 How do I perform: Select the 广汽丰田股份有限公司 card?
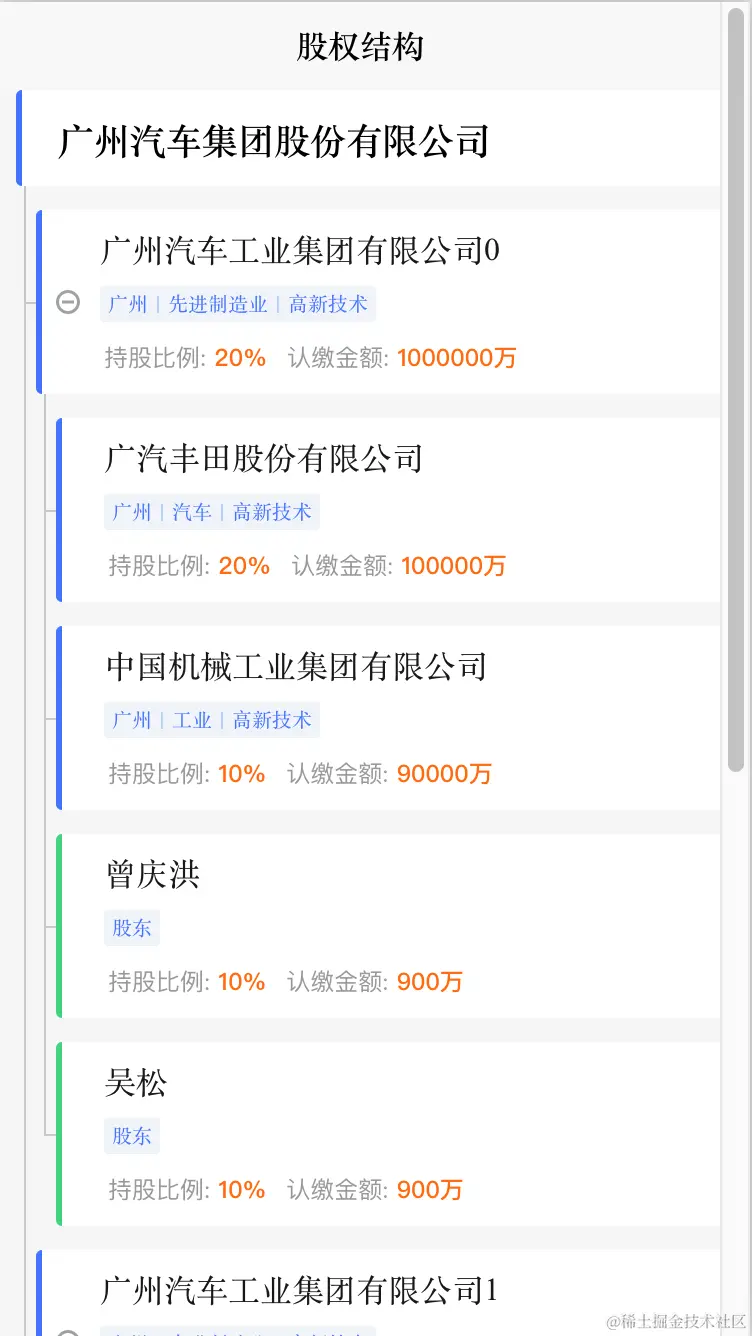[390, 510]
